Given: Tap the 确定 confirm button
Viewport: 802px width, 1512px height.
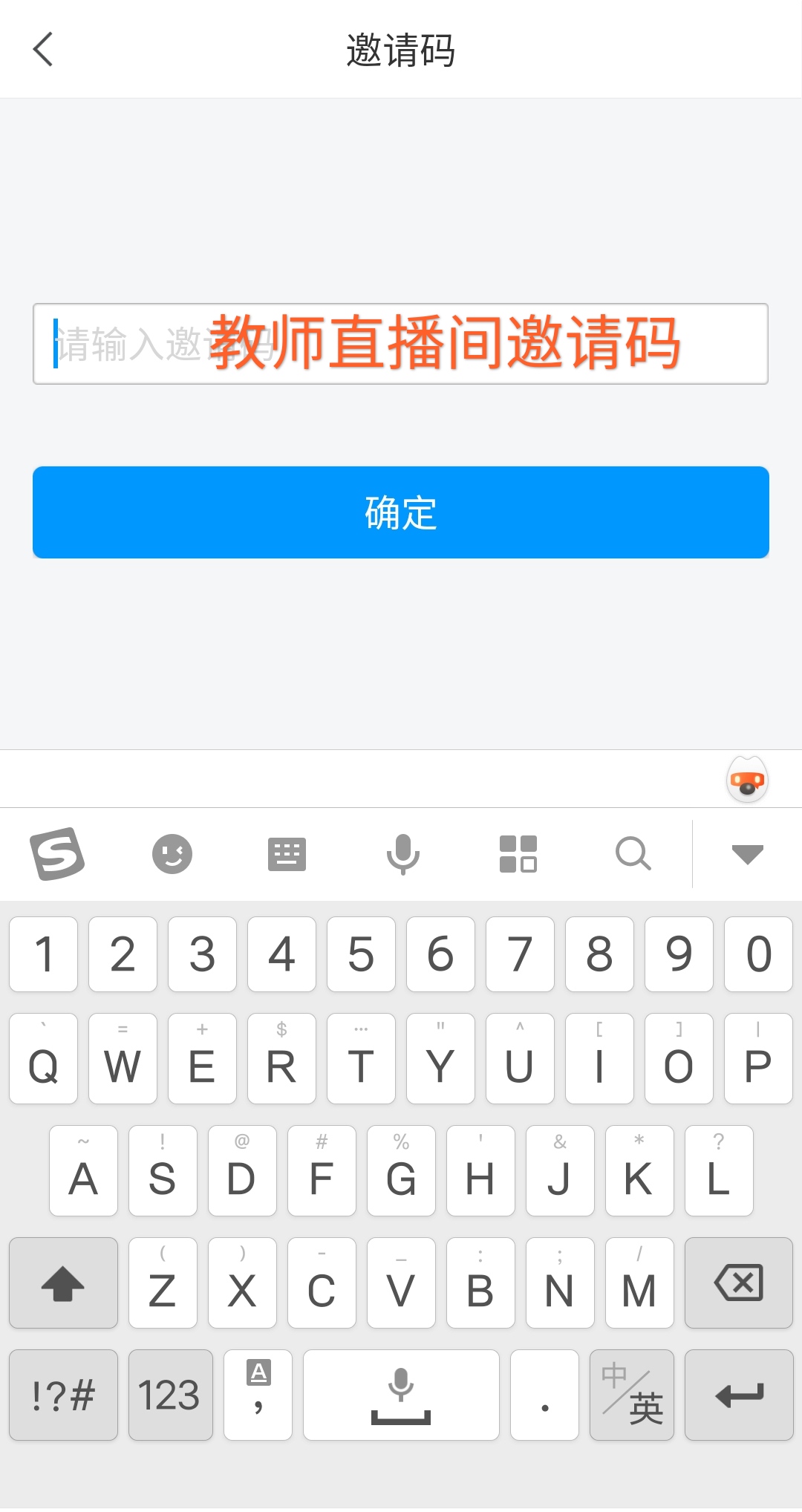Looking at the screenshot, I should click(x=400, y=512).
